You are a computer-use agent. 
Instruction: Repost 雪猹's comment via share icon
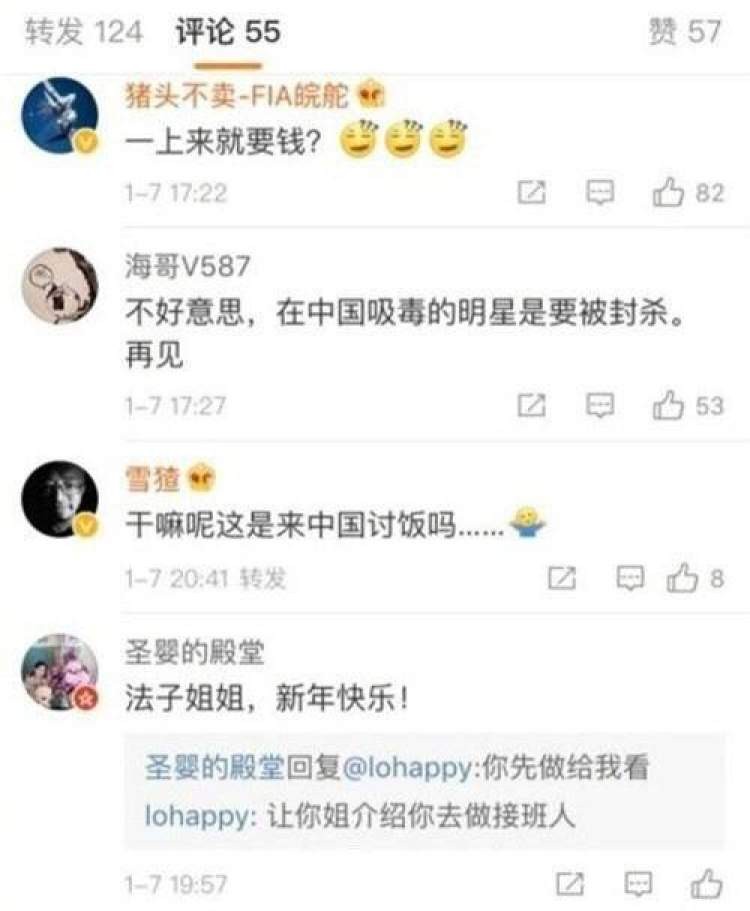[563, 577]
